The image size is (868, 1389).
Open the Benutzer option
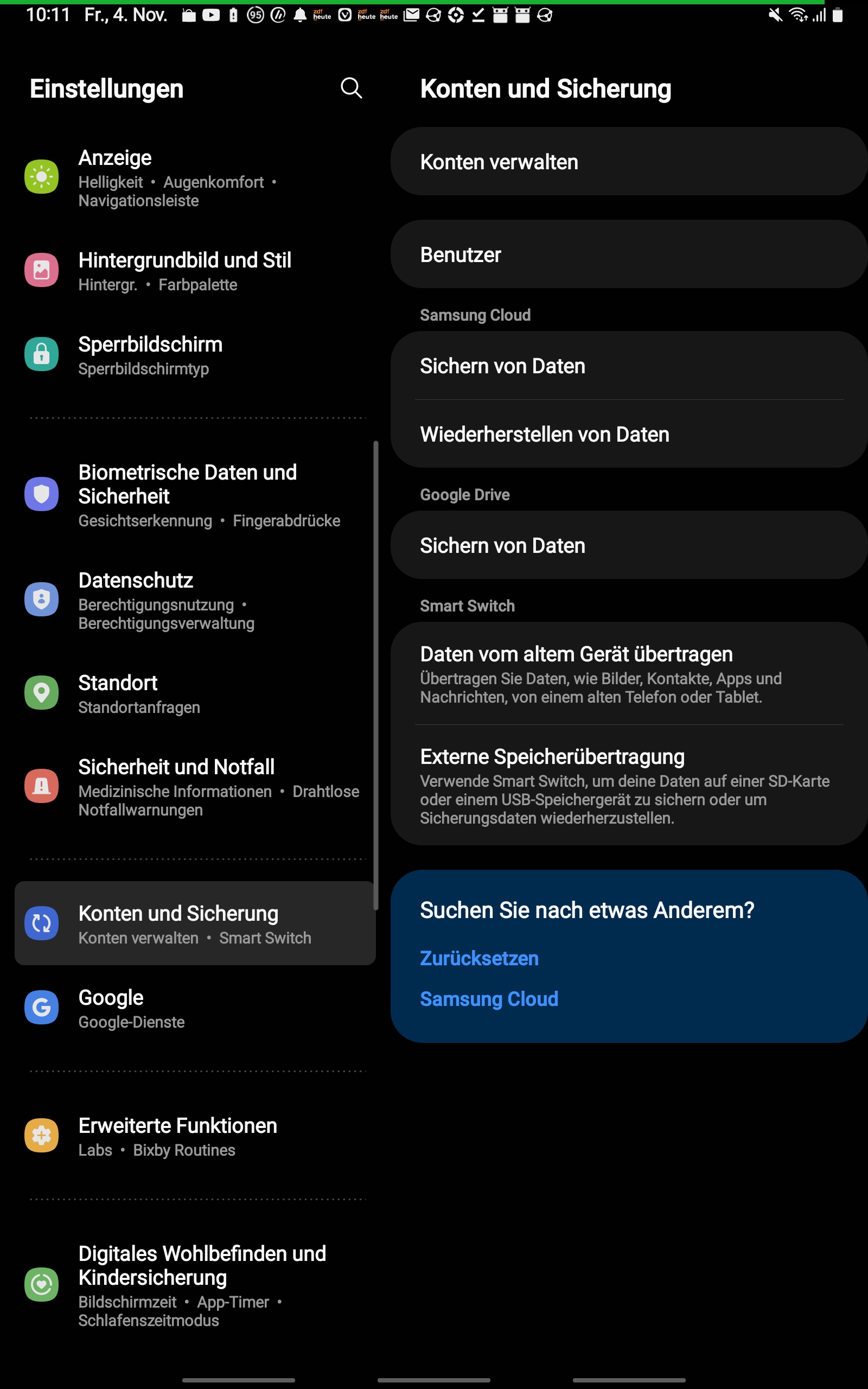click(629, 254)
